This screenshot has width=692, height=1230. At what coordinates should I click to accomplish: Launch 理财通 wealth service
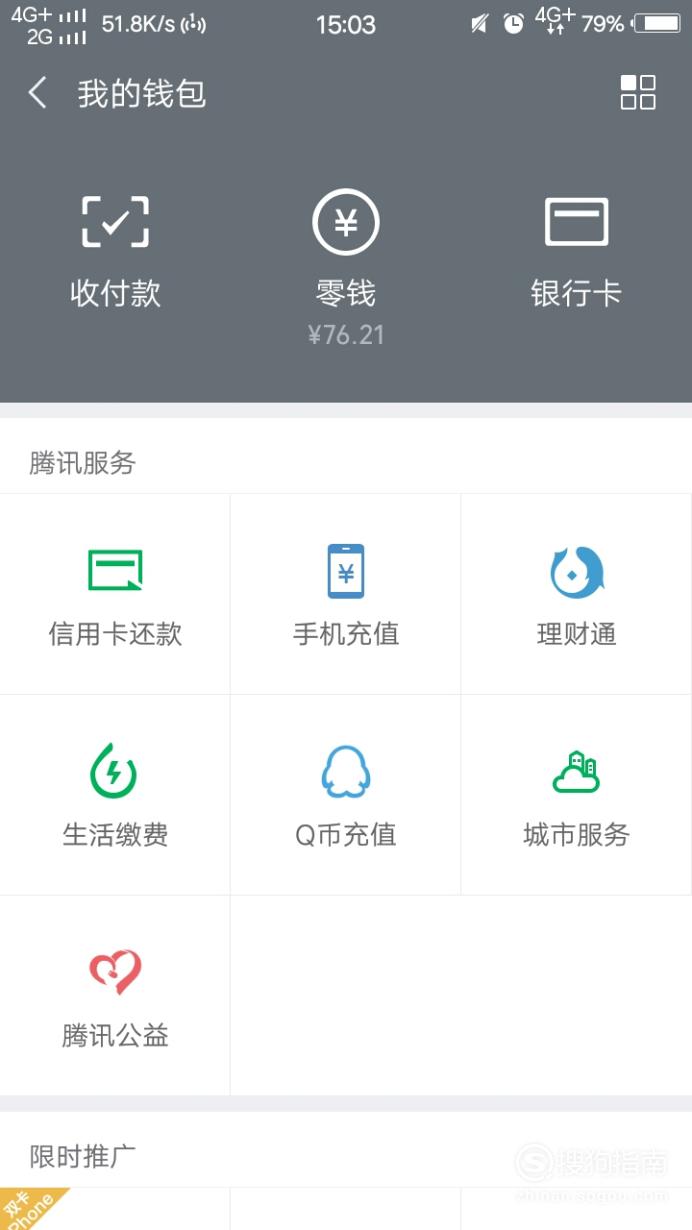576,595
